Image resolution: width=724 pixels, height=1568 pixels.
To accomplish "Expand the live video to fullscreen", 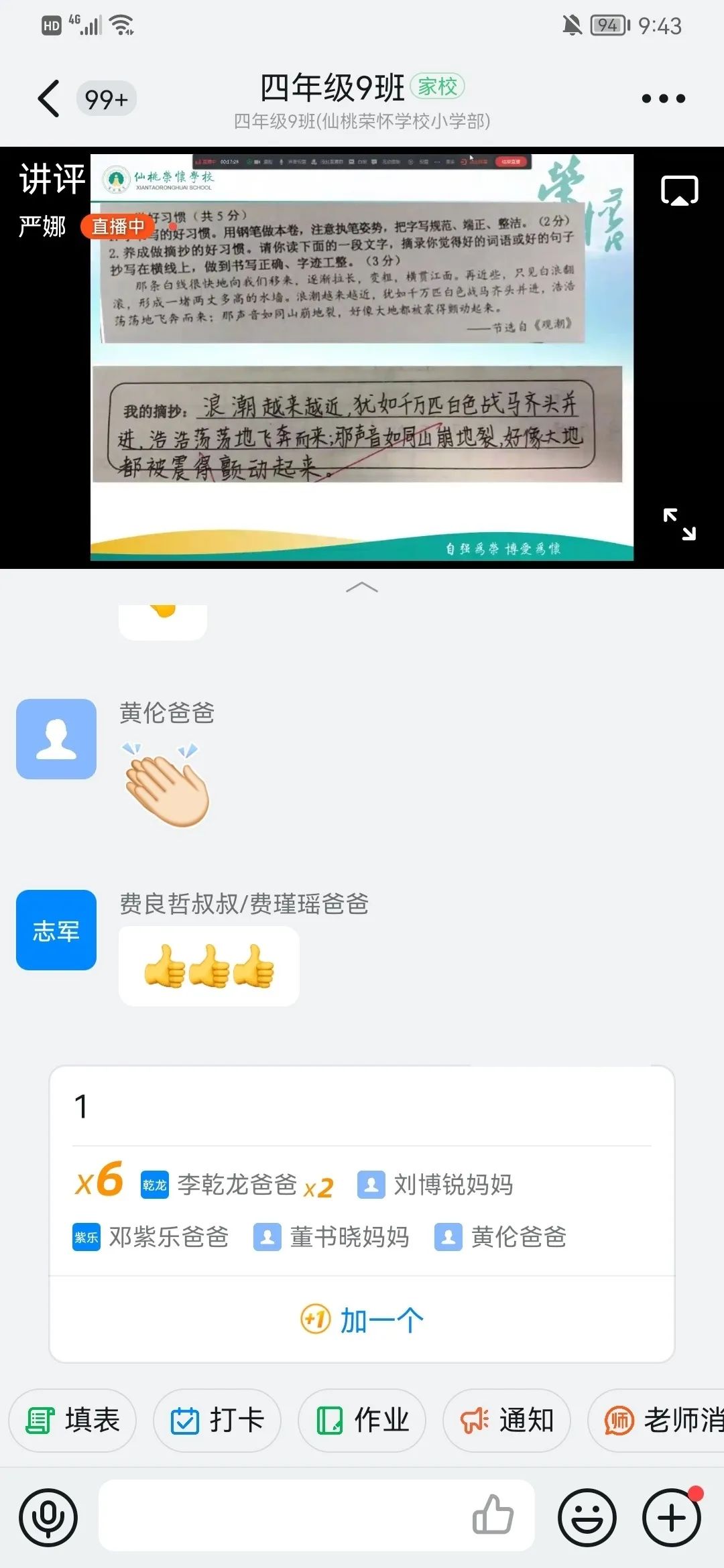I will (x=679, y=524).
